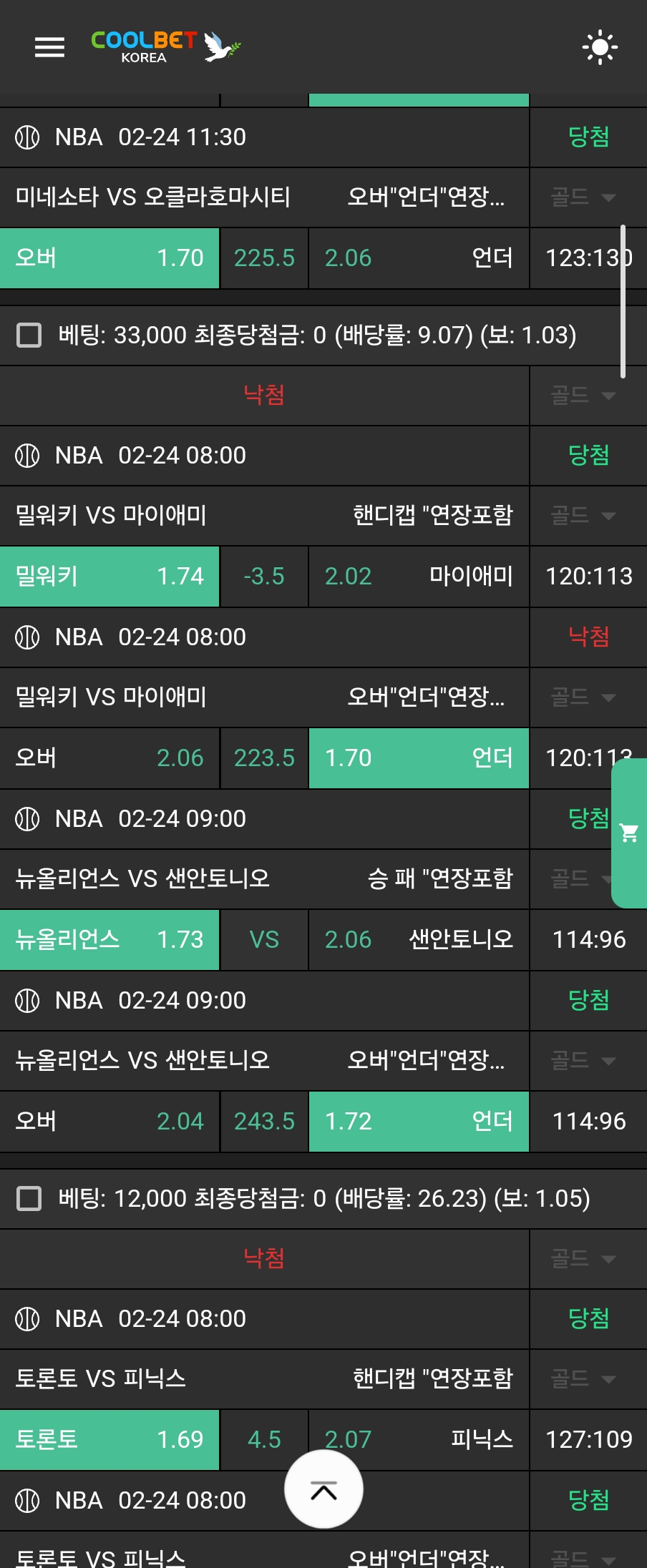Expand the 골드 dropdown on 밀워키 handicap row

point(583,516)
